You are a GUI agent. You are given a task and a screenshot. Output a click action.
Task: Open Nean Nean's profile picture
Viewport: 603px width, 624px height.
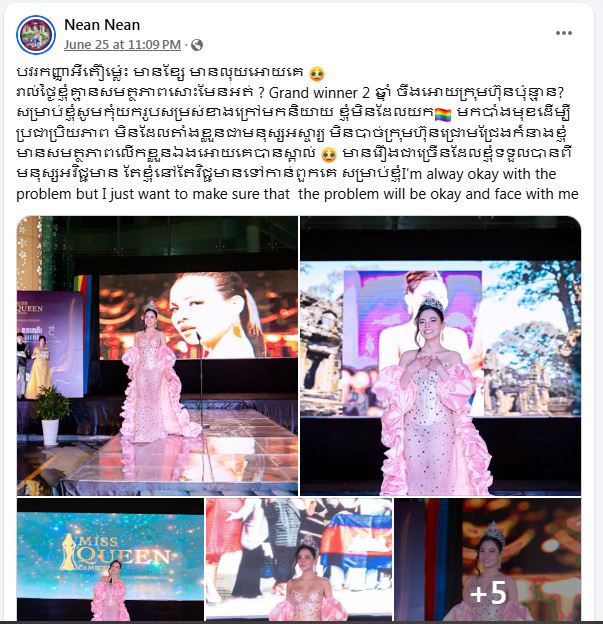pyautogui.click(x=36, y=34)
